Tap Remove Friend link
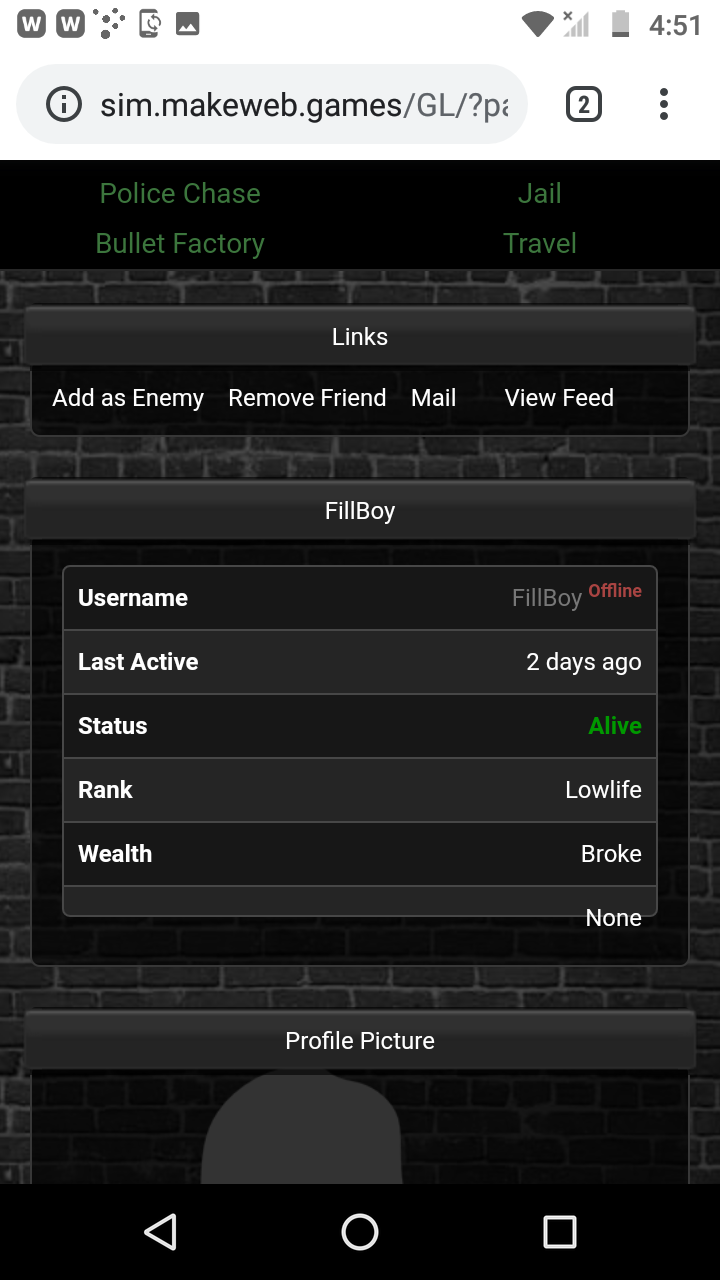The height and width of the screenshot is (1280, 720). [x=307, y=398]
